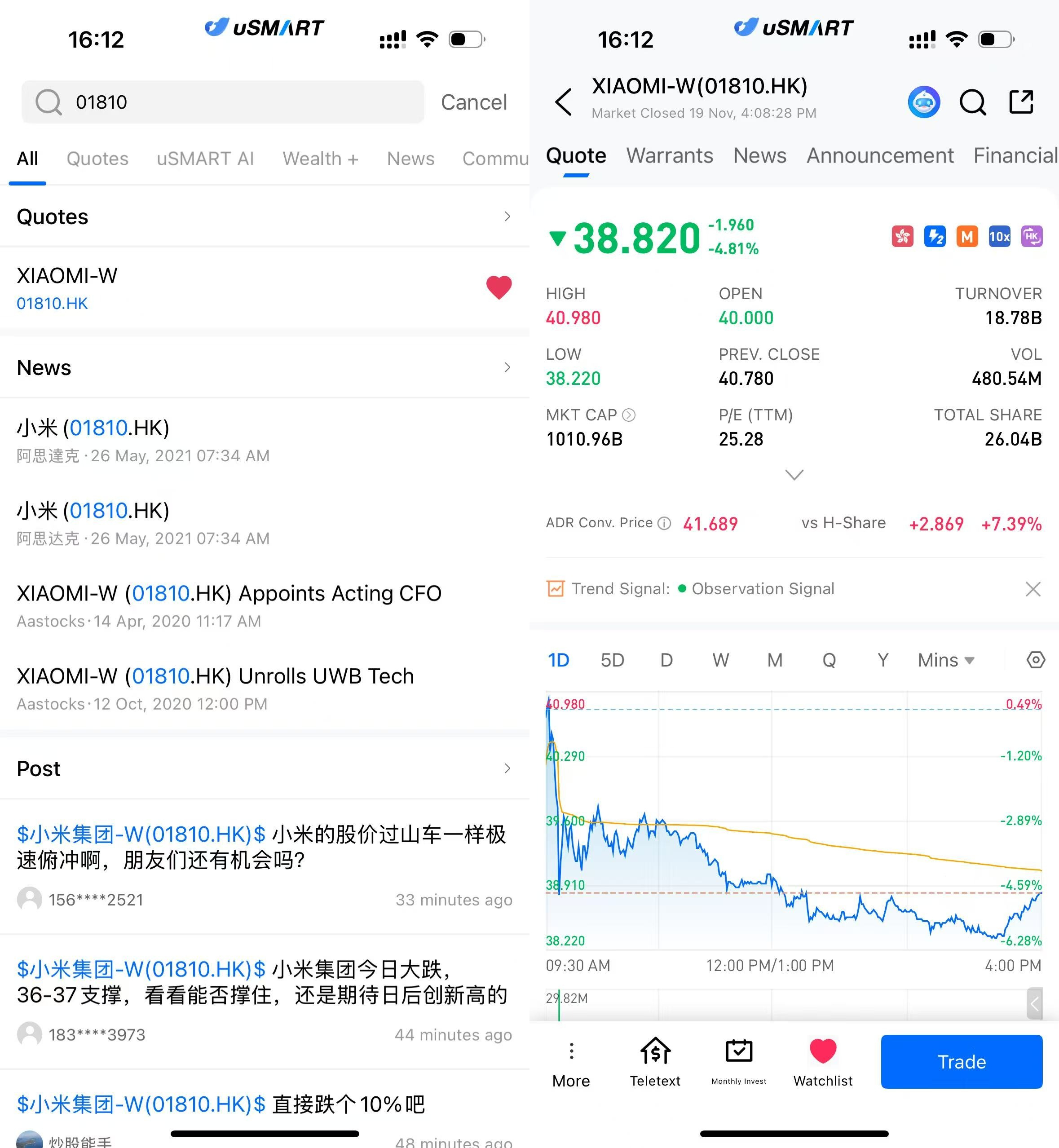
Task: Go back from the XIAOMI-W quote page
Action: click(563, 102)
